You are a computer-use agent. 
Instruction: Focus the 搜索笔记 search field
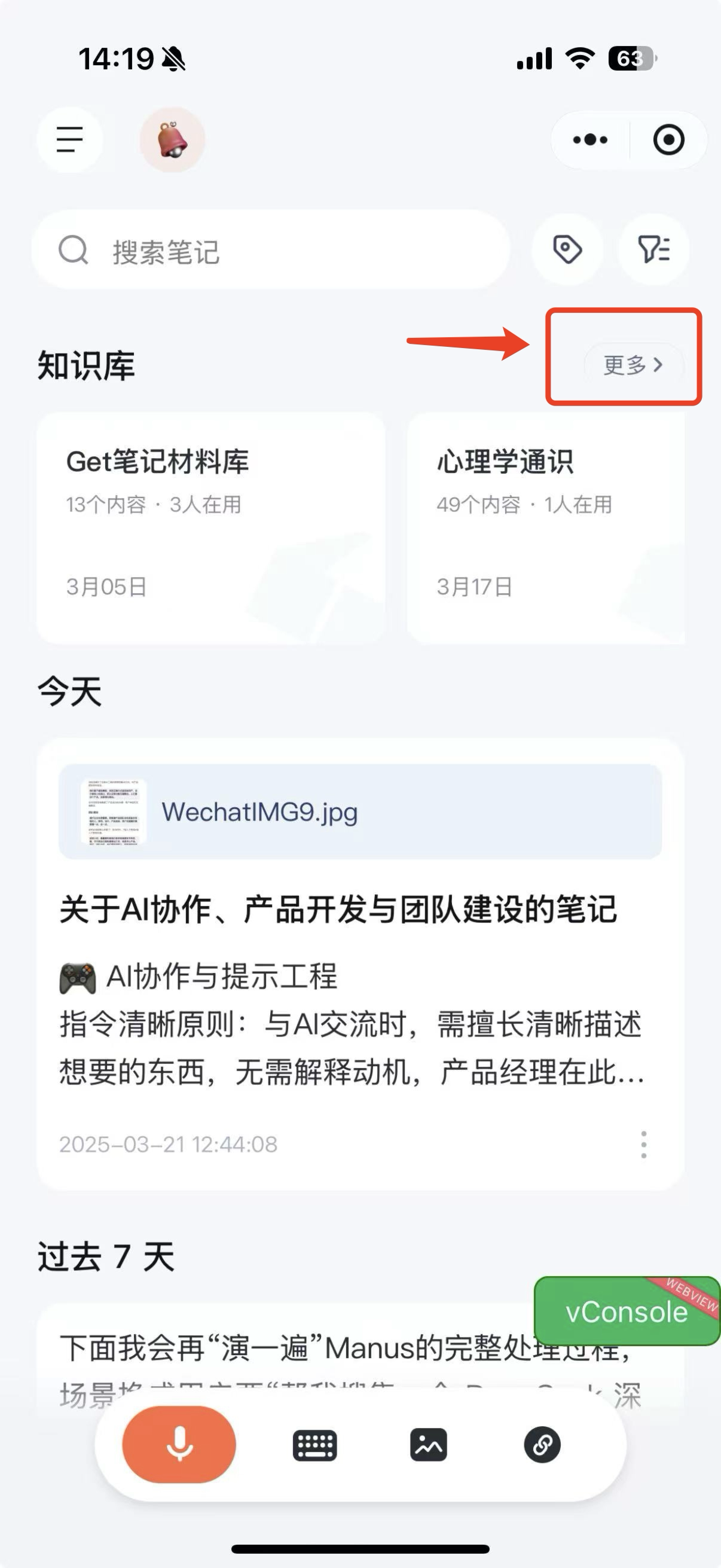[271, 251]
